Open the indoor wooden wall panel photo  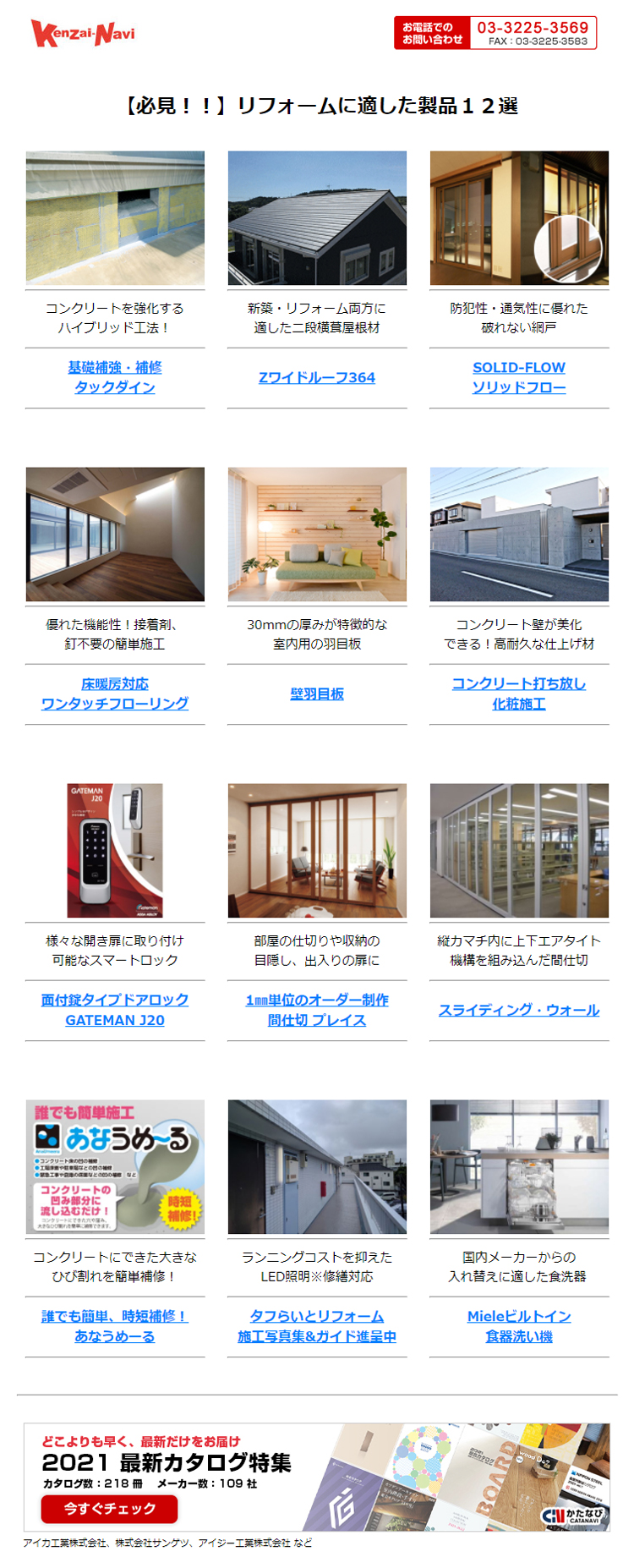pyautogui.click(x=317, y=535)
